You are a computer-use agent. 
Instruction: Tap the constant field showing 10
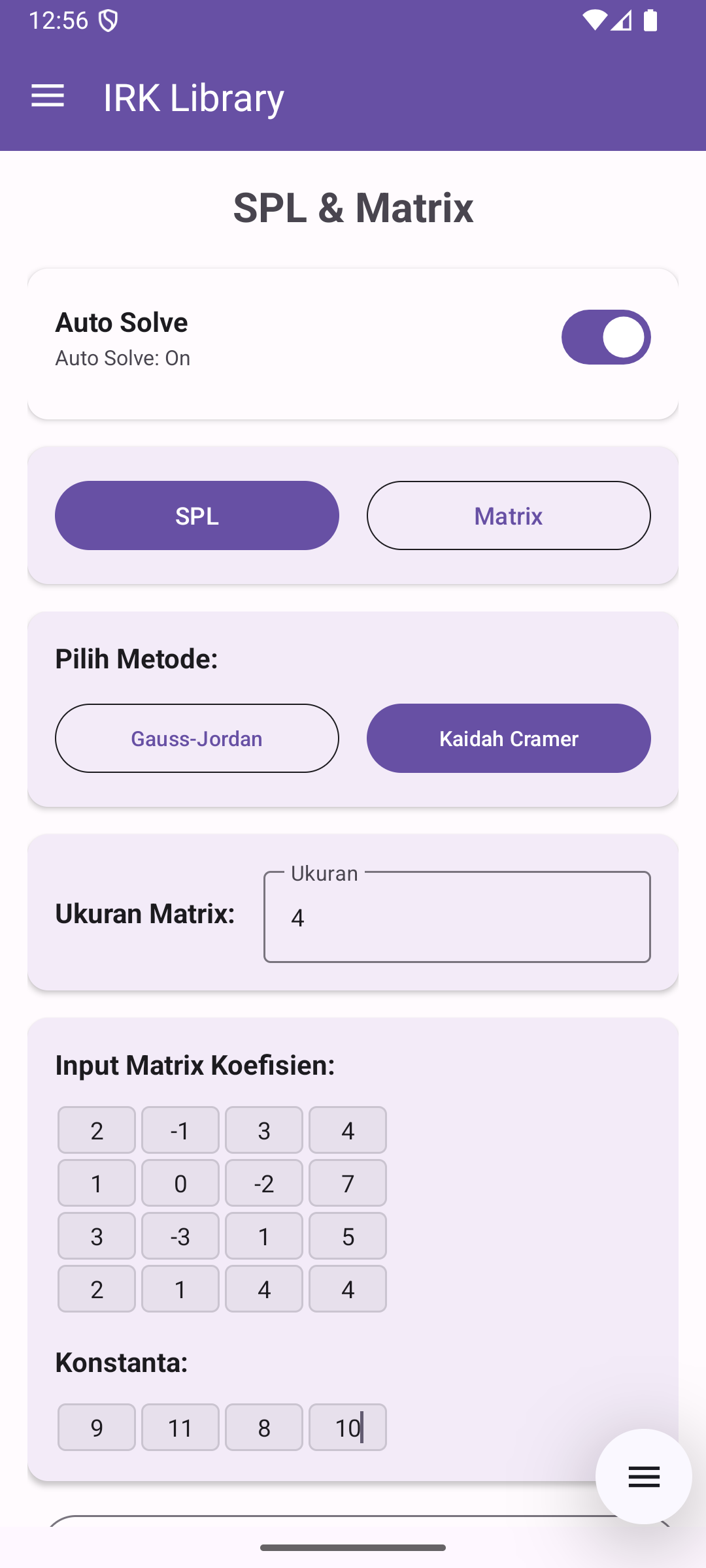click(x=348, y=1428)
